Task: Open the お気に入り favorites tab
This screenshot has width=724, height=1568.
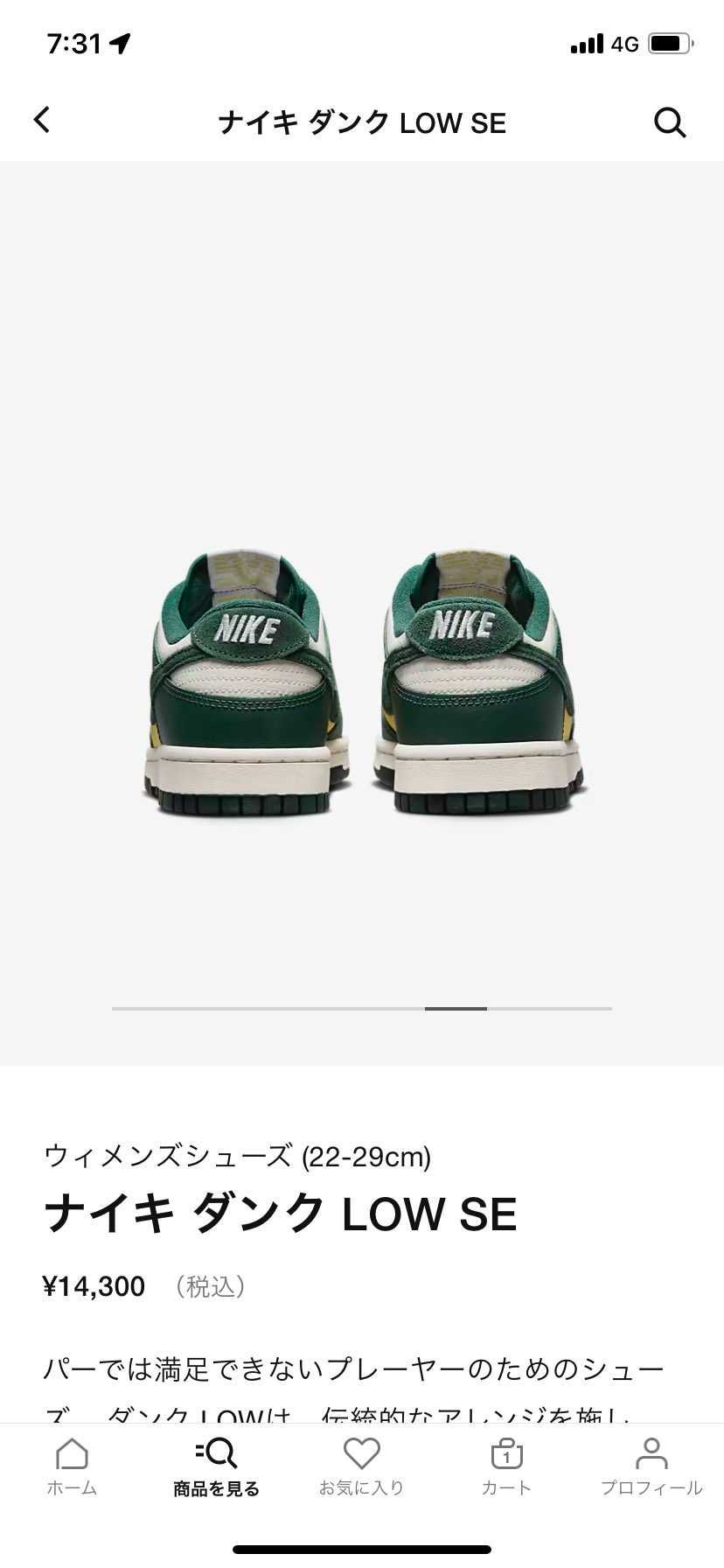Action: click(x=361, y=1466)
